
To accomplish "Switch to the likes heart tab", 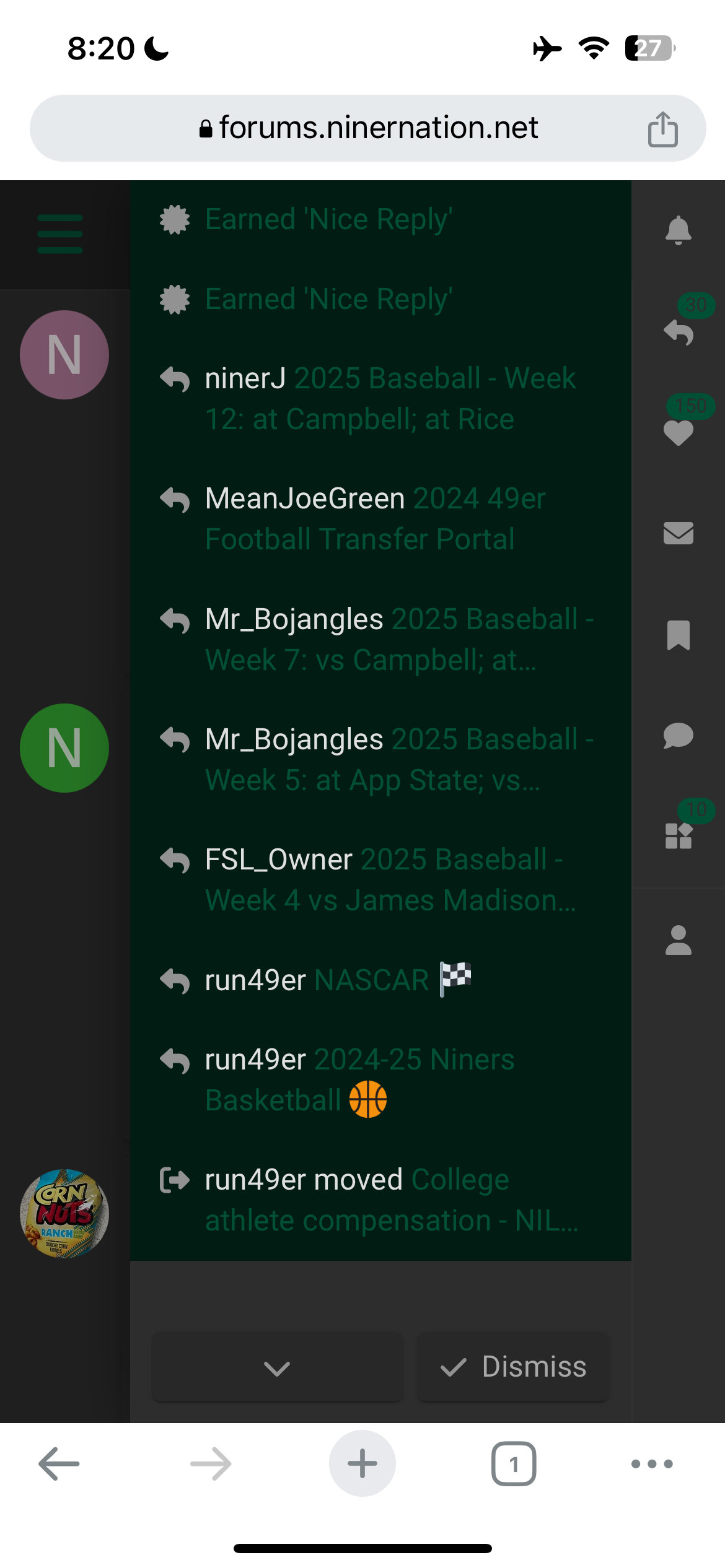I will click(x=678, y=432).
